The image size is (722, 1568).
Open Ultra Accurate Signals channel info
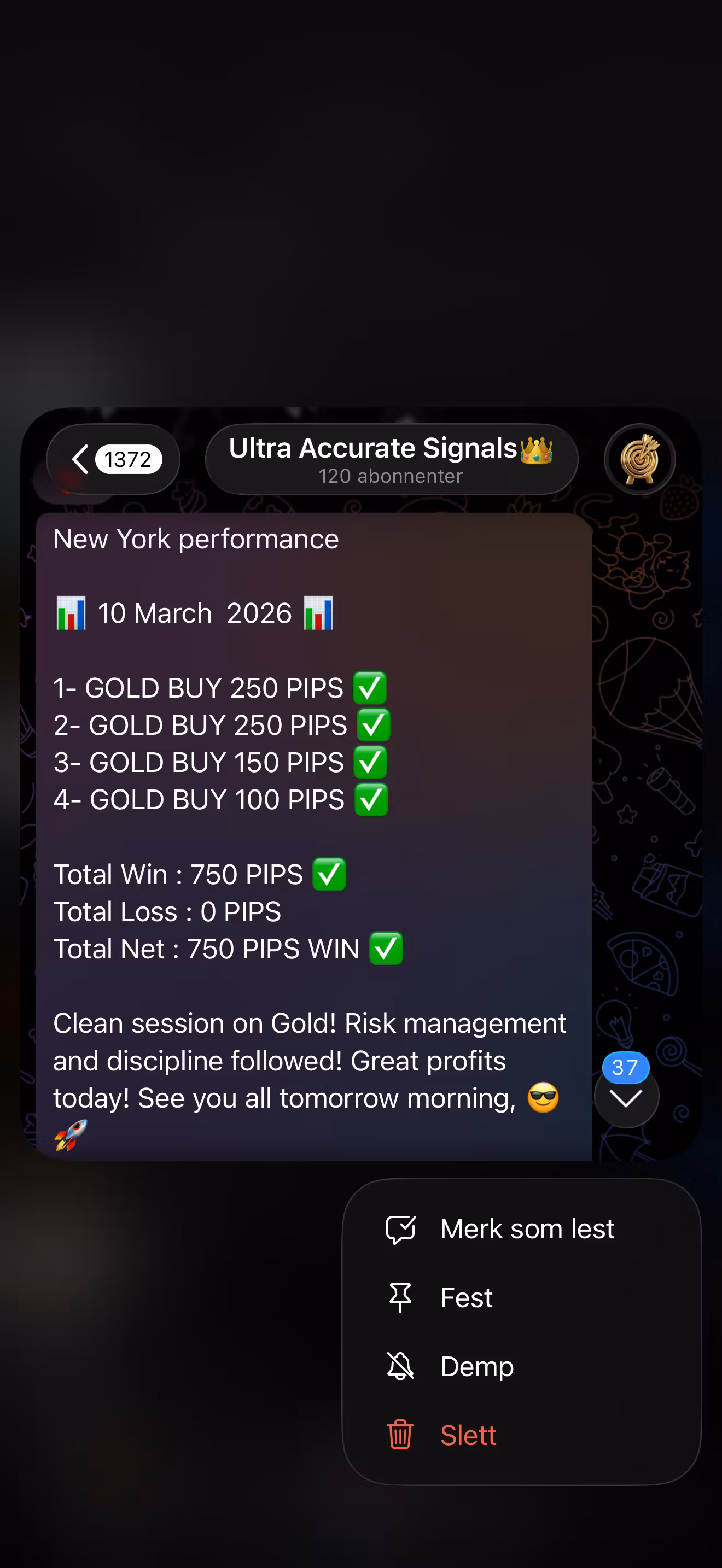point(391,459)
